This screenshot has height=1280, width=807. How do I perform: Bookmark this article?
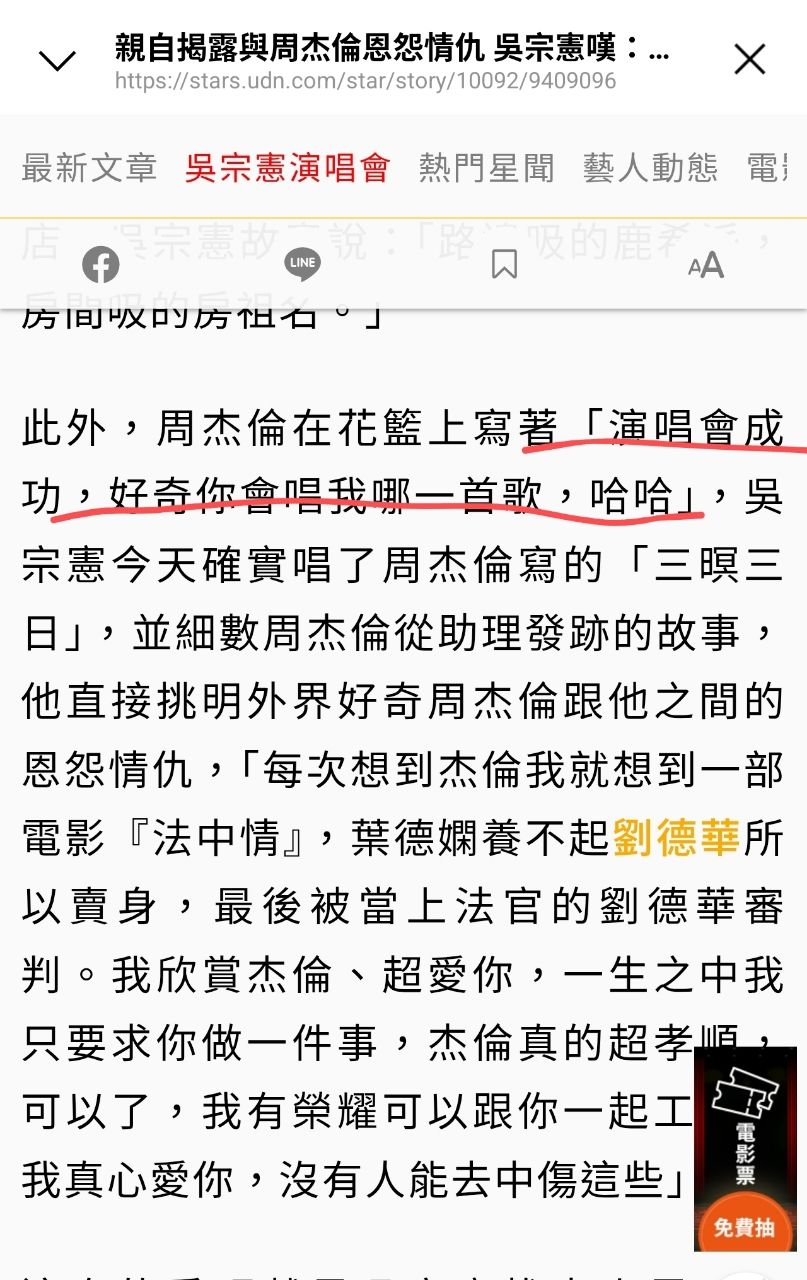tap(504, 264)
